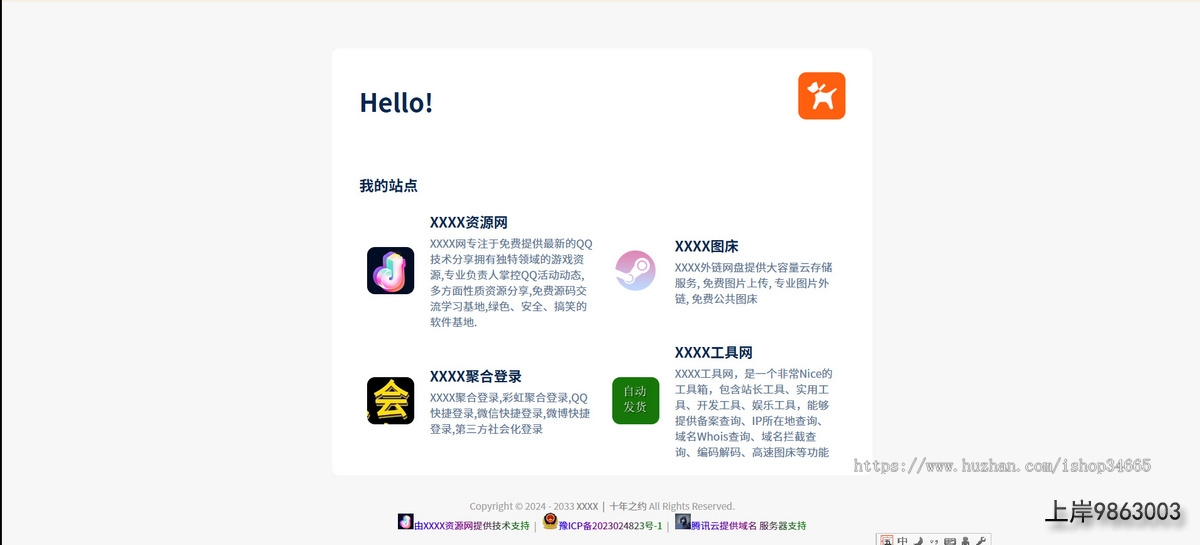Image resolution: width=1200 pixels, height=545 pixels.
Task: Go to the XXXX工具网 site
Action: click(713, 353)
